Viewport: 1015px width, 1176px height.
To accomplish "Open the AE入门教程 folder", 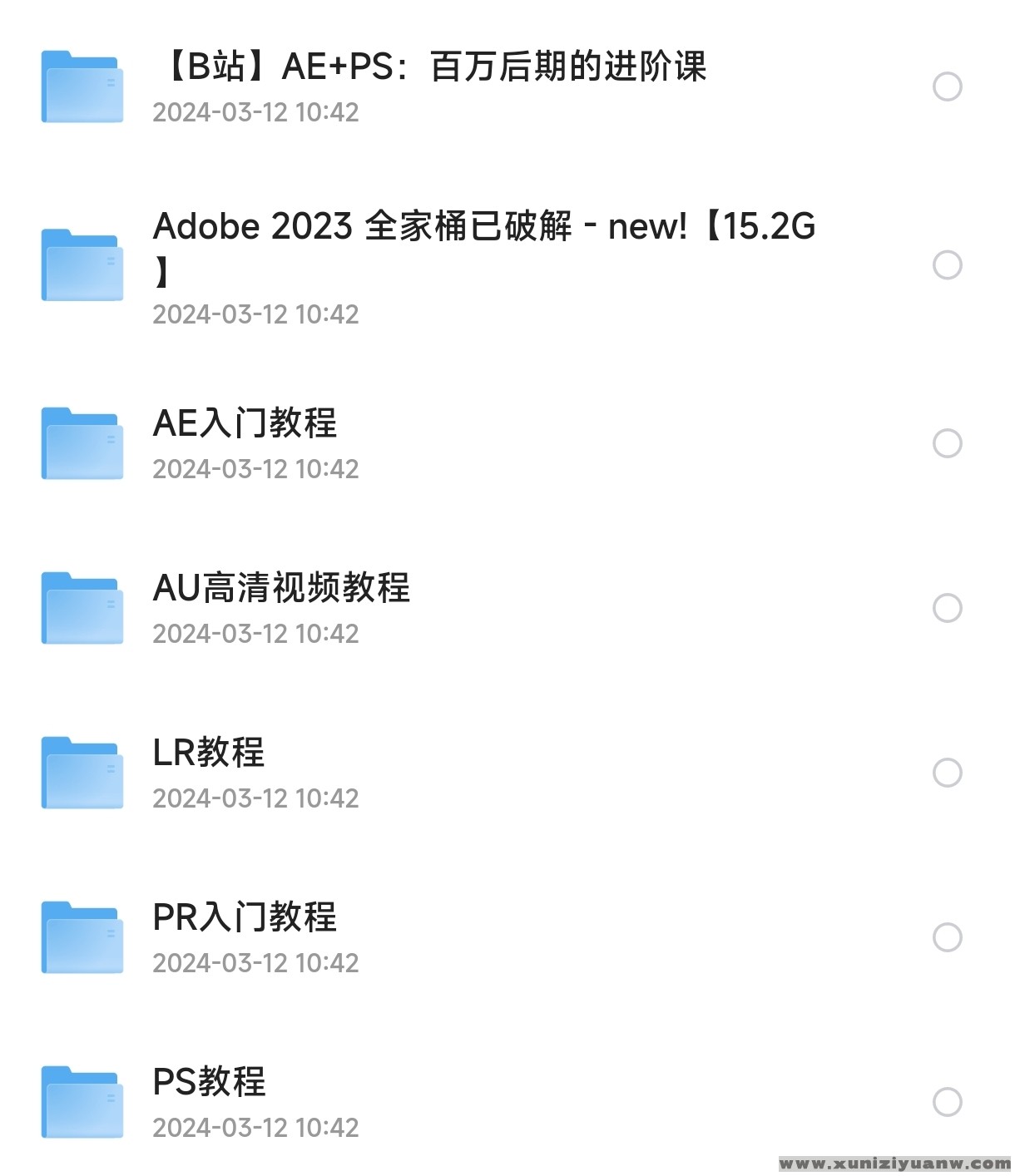I will coord(245,424).
